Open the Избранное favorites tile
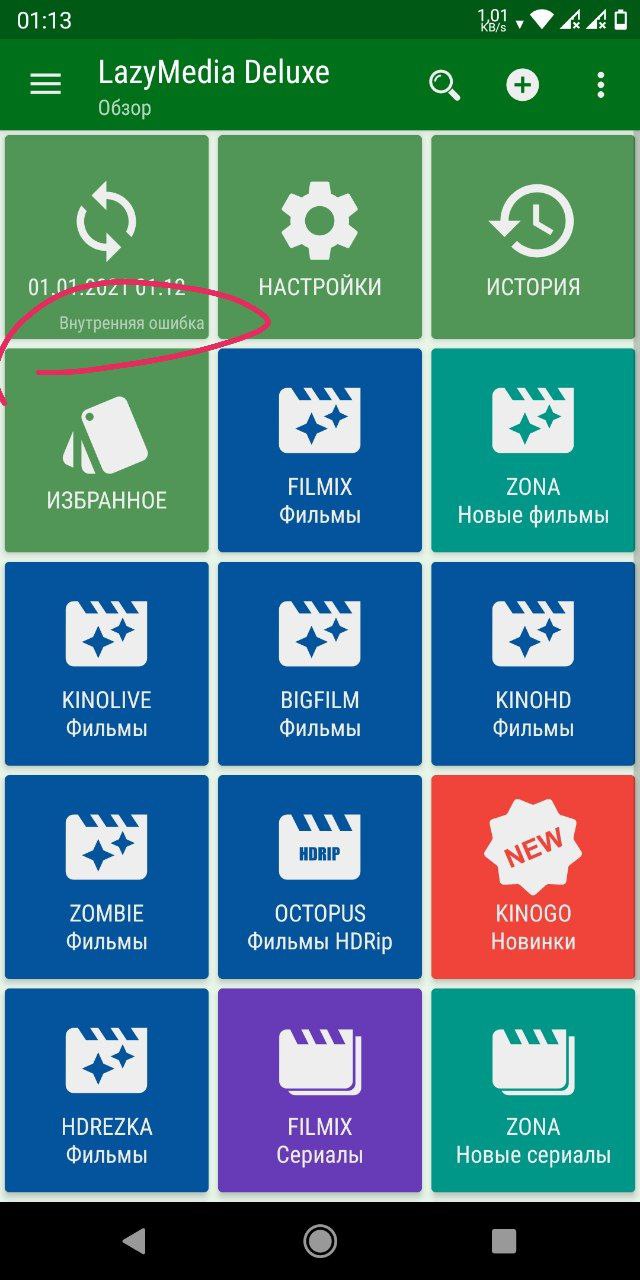 (107, 450)
